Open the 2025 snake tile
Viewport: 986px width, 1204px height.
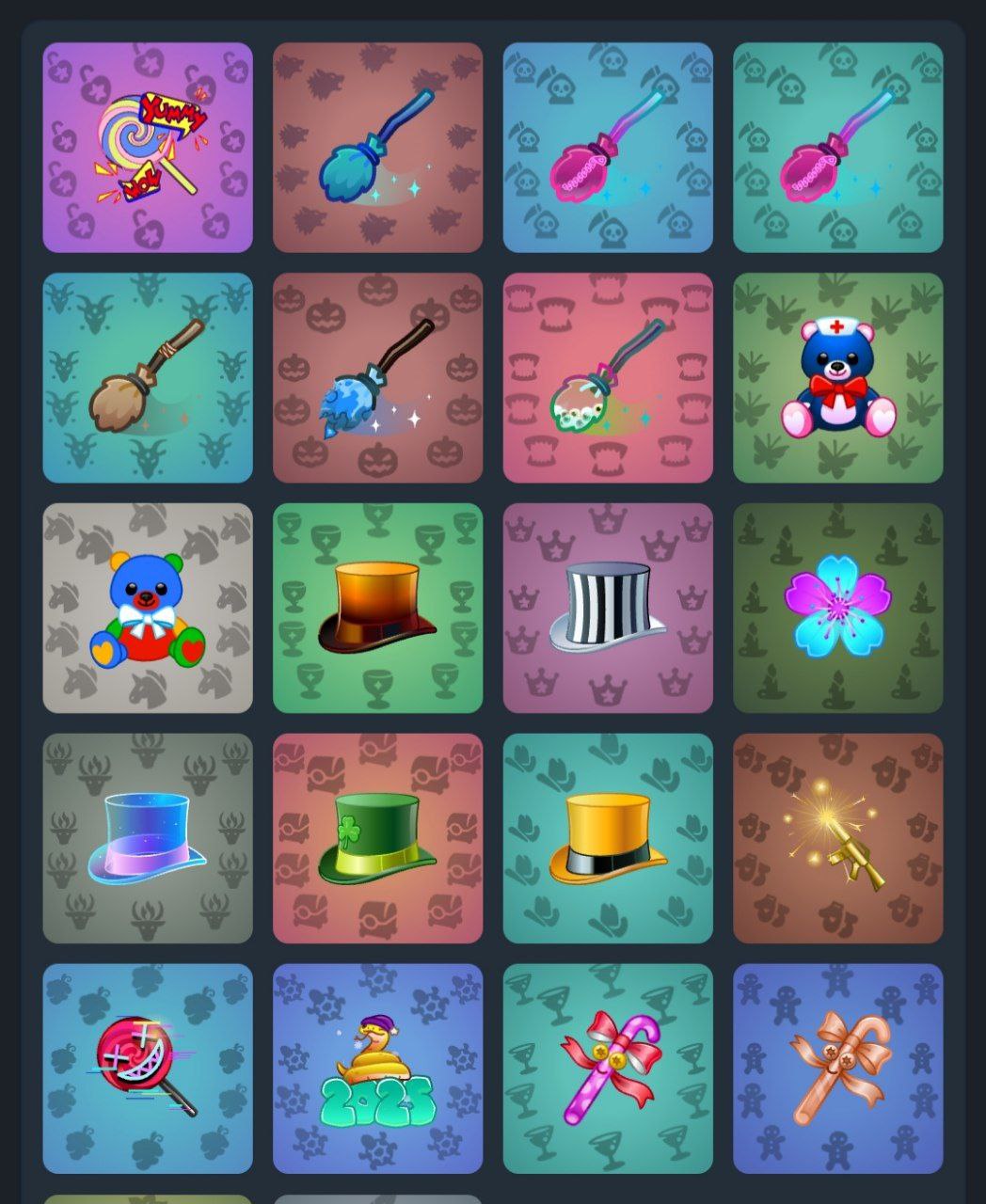pyautogui.click(x=377, y=1069)
